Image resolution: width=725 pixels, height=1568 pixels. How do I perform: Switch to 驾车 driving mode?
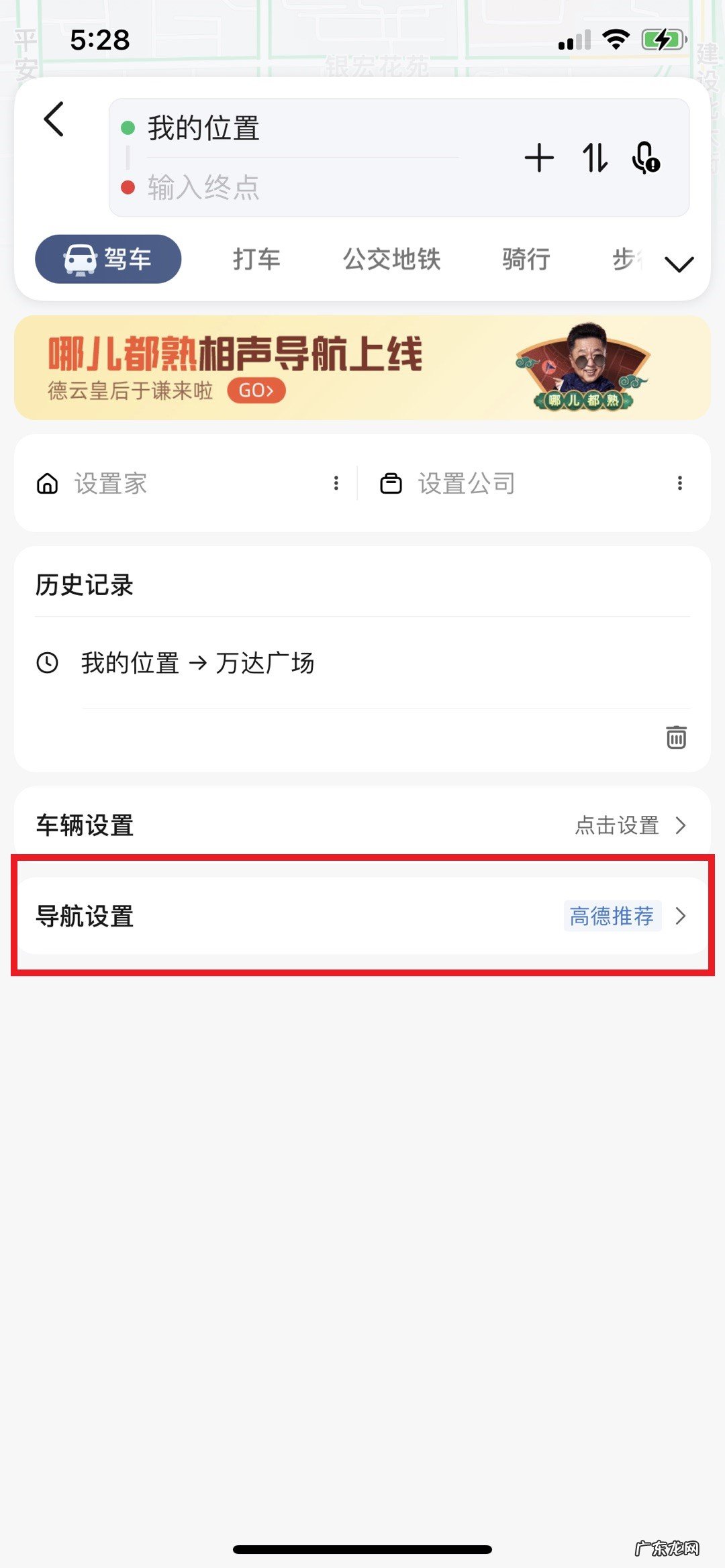coord(107,260)
